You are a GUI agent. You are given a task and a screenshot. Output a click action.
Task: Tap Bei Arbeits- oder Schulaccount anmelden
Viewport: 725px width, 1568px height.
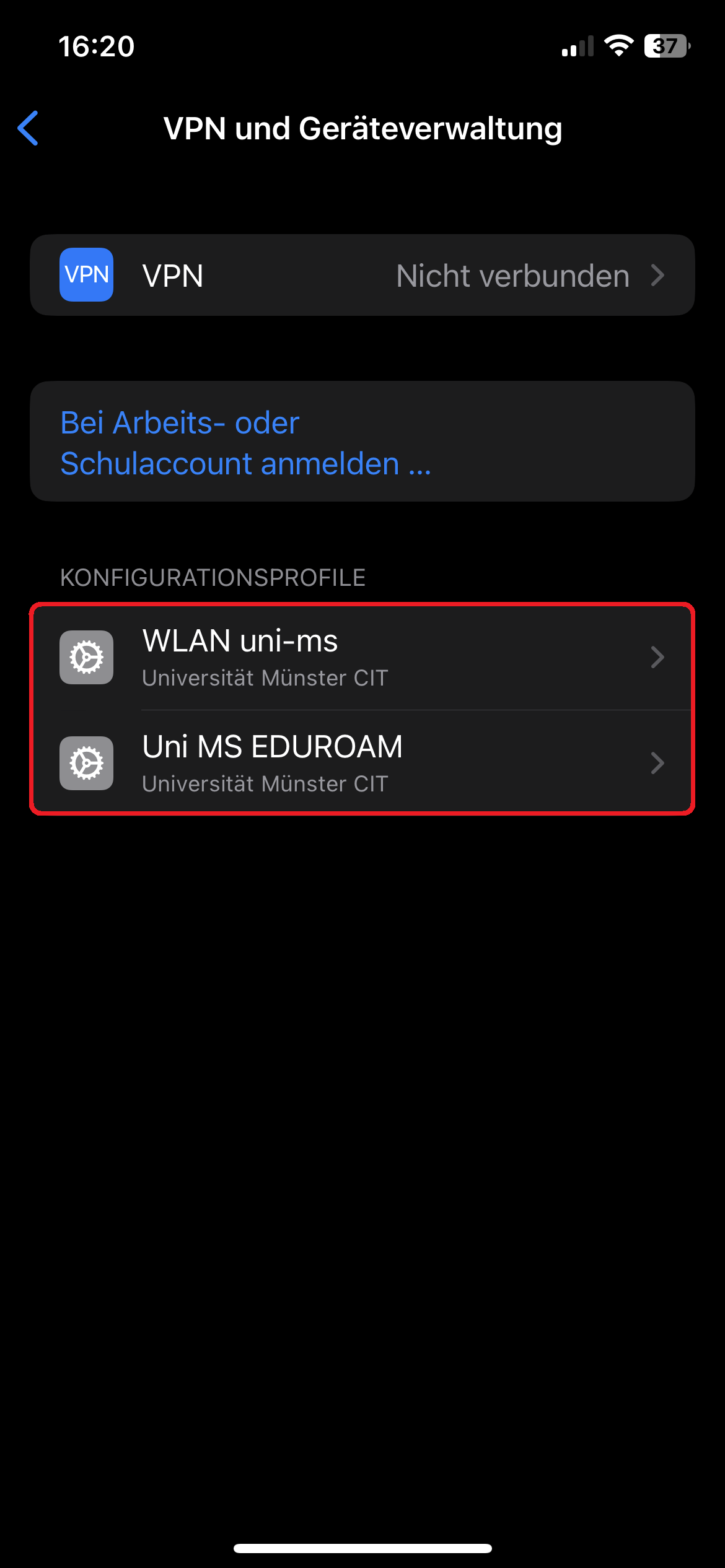pyautogui.click(x=245, y=442)
